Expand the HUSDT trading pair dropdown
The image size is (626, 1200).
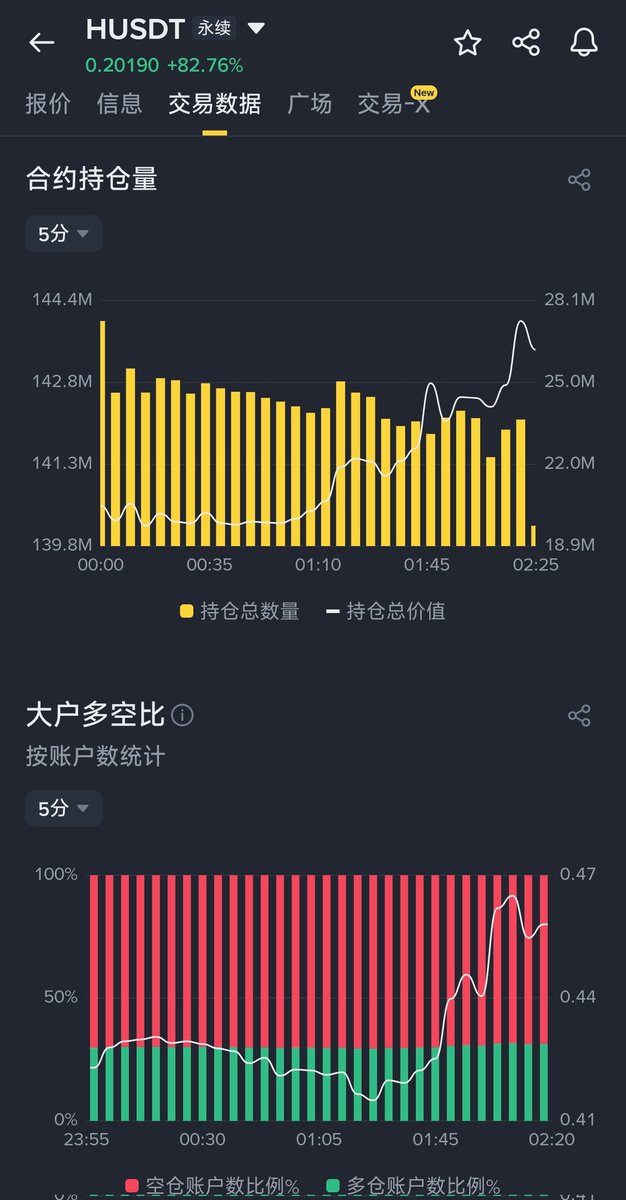pyautogui.click(x=257, y=29)
